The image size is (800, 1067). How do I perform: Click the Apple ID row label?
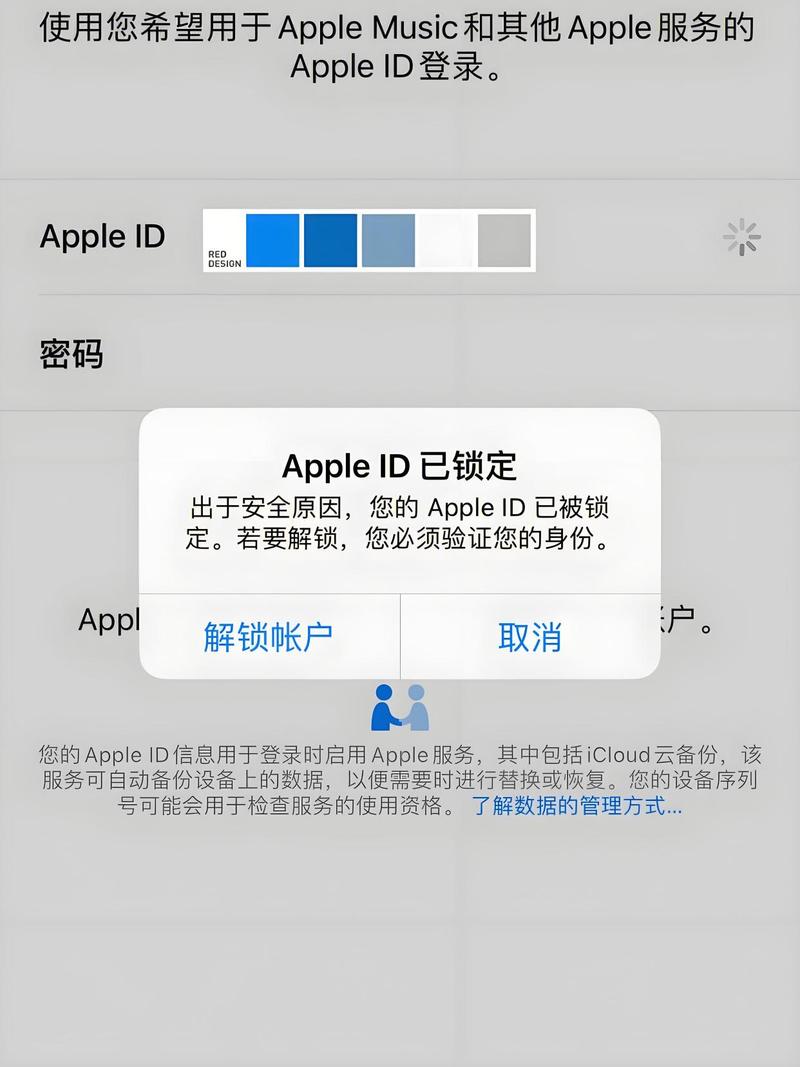101,237
